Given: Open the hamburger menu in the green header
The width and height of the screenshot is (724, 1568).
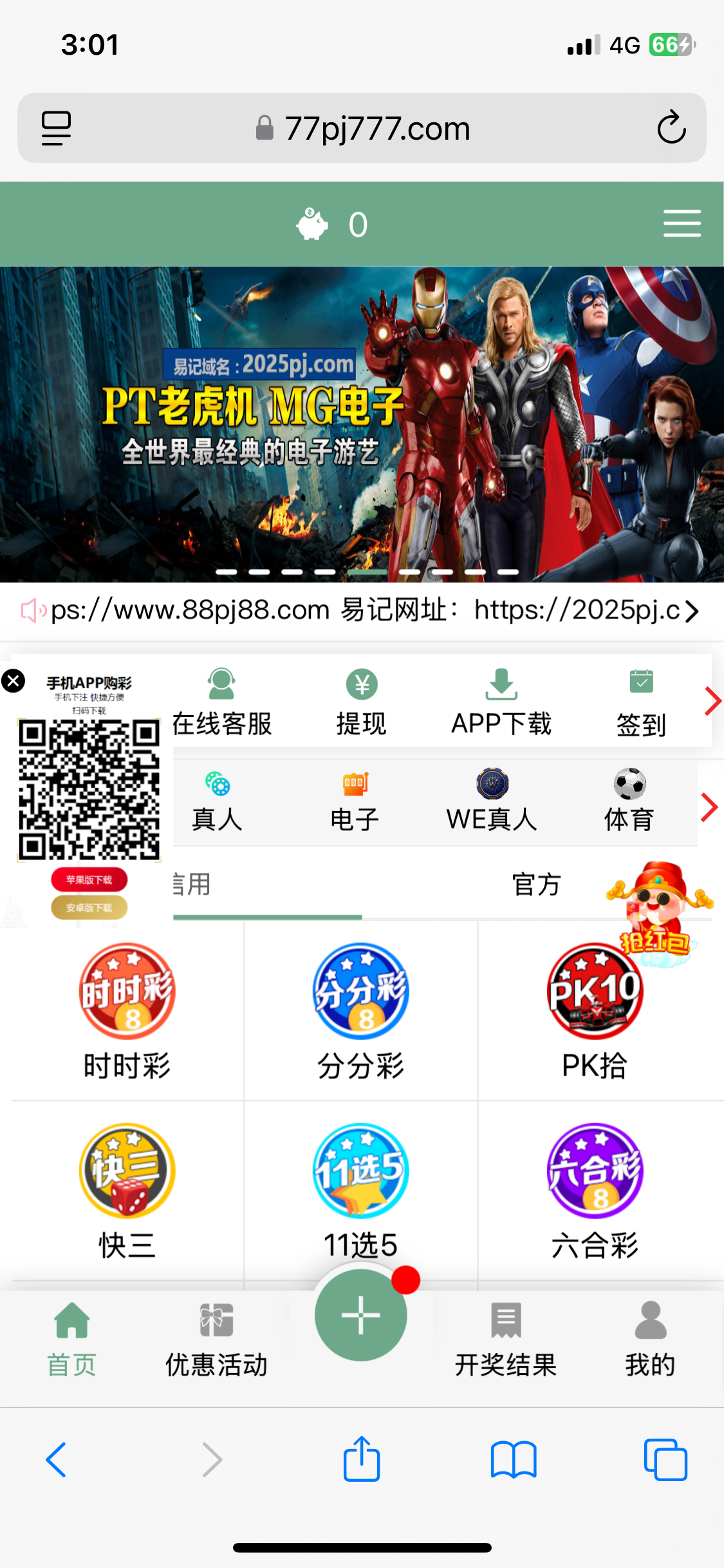Looking at the screenshot, I should [682, 223].
